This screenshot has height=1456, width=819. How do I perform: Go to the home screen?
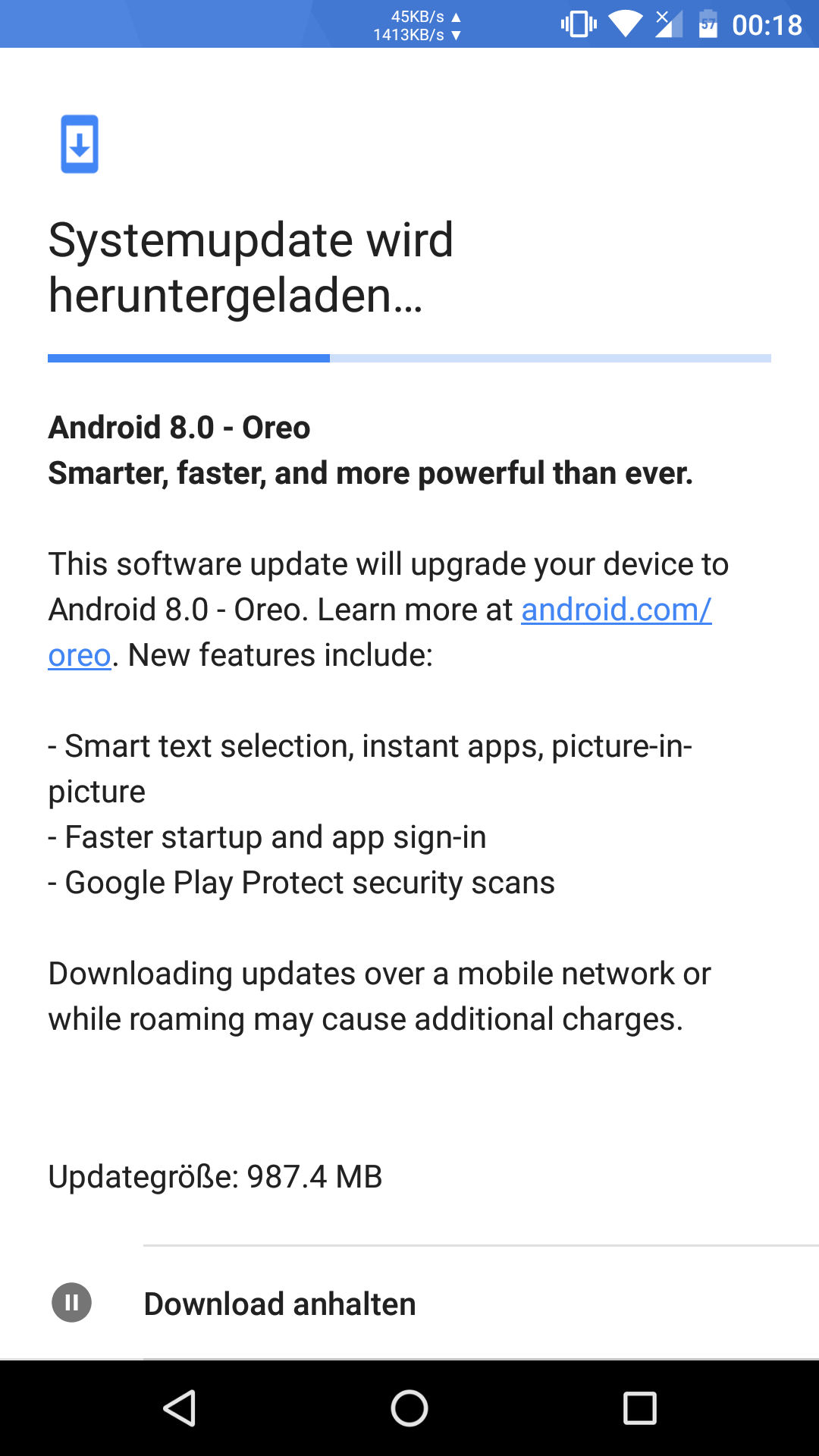[x=409, y=1408]
